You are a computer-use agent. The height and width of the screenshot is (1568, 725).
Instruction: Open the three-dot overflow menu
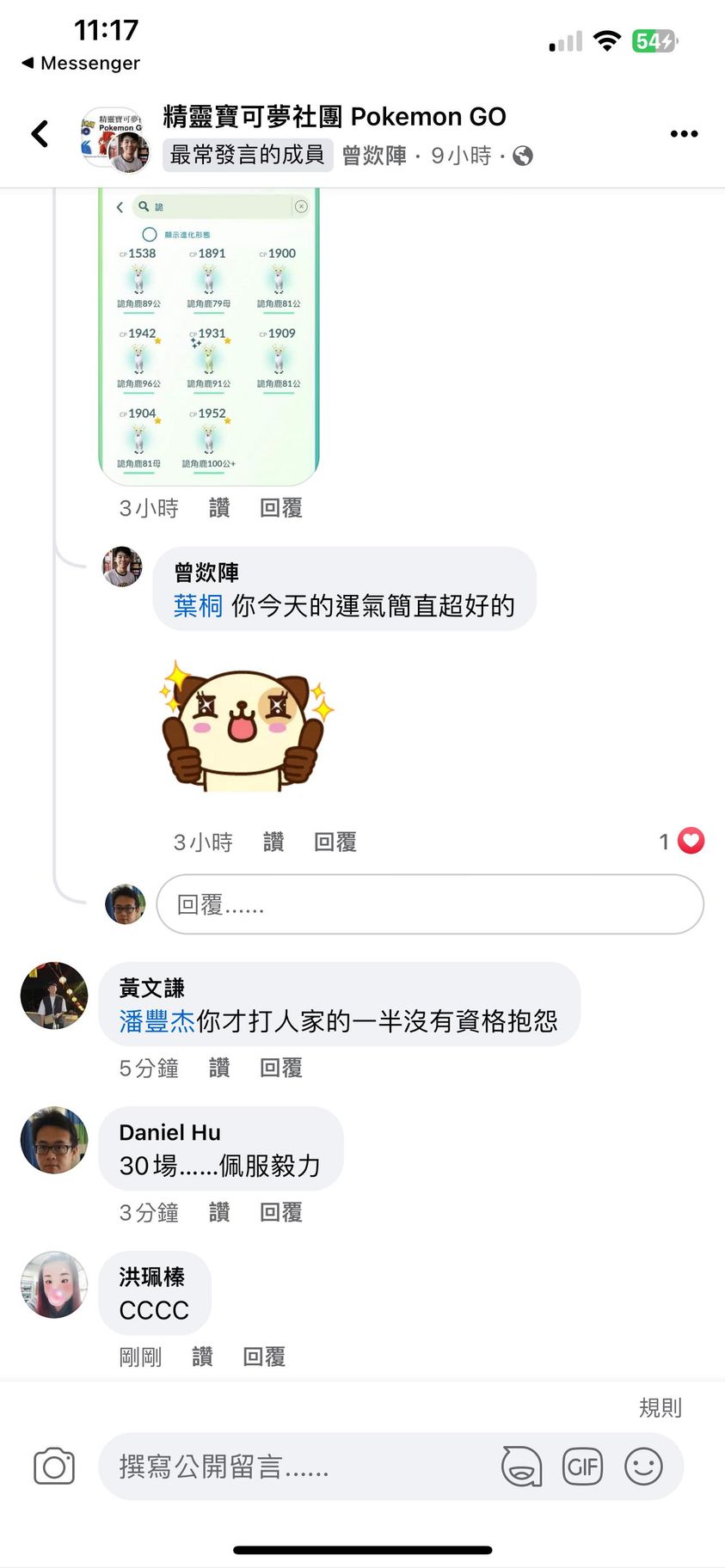[x=684, y=134]
